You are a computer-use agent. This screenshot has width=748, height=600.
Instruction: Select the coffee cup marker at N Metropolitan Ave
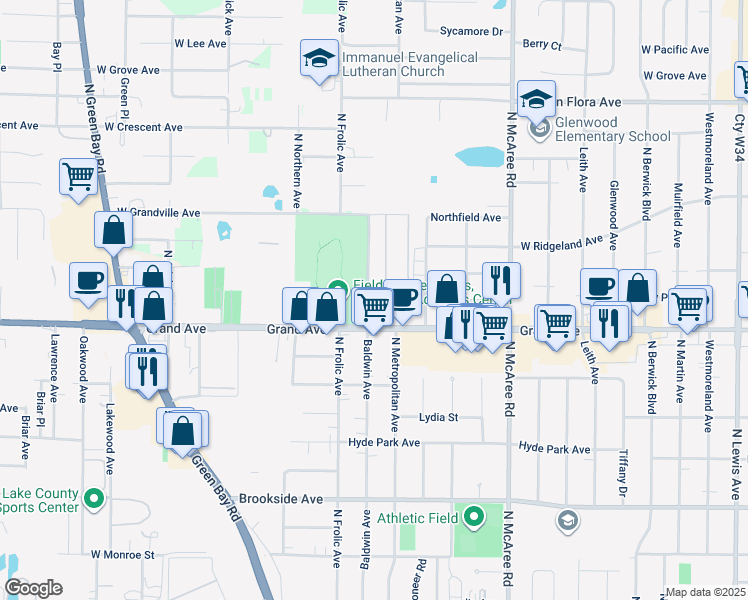(403, 298)
